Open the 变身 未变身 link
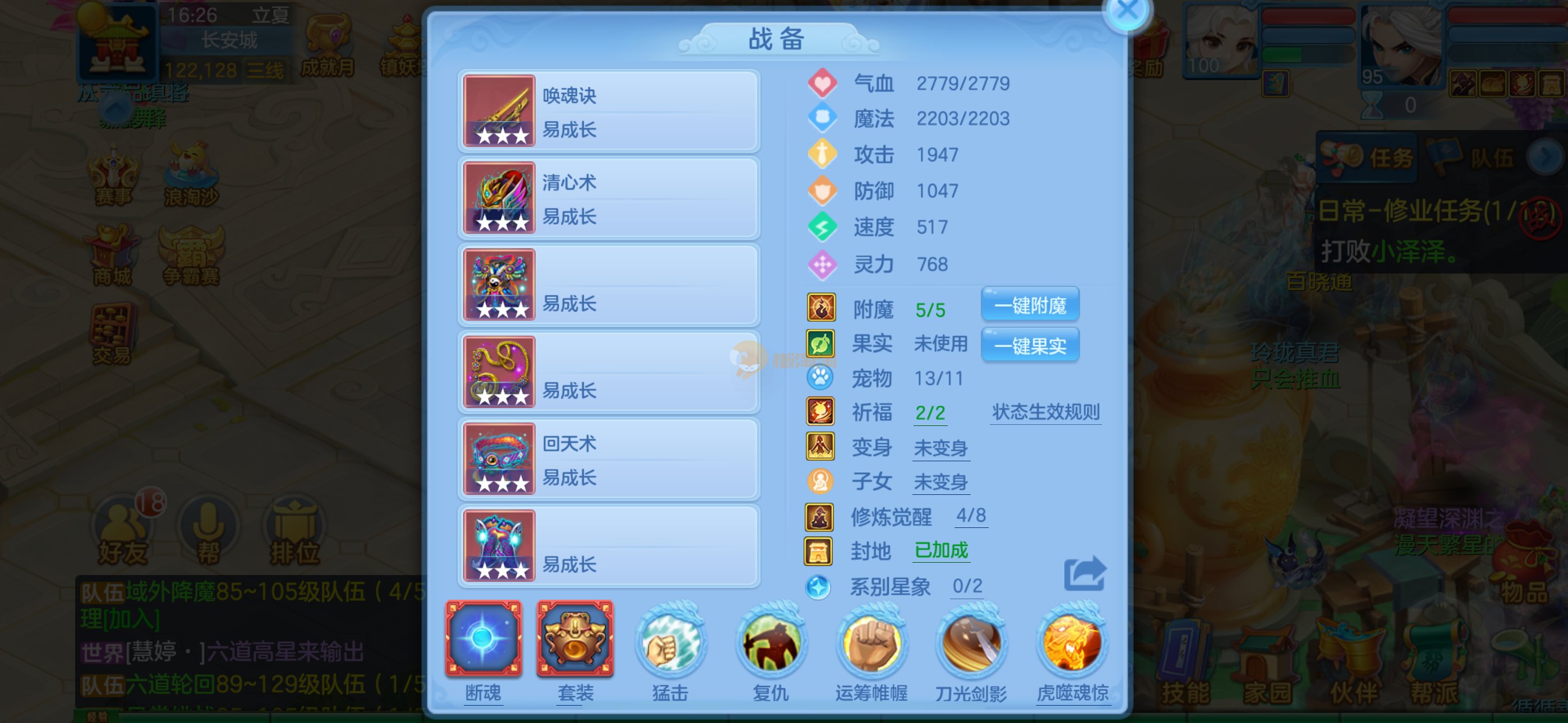The image size is (1568, 723). point(940,448)
